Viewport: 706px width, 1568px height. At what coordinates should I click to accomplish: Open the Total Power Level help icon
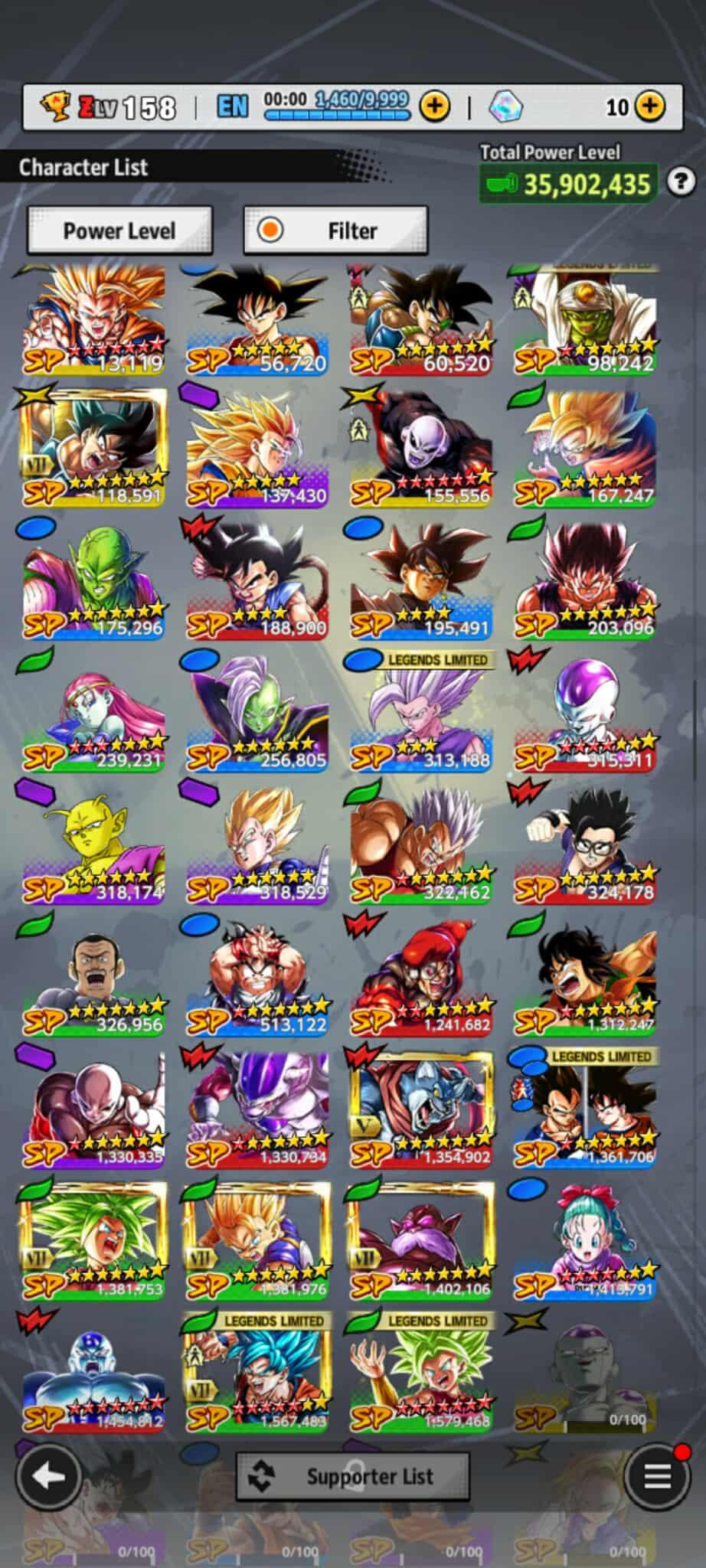coord(680,182)
